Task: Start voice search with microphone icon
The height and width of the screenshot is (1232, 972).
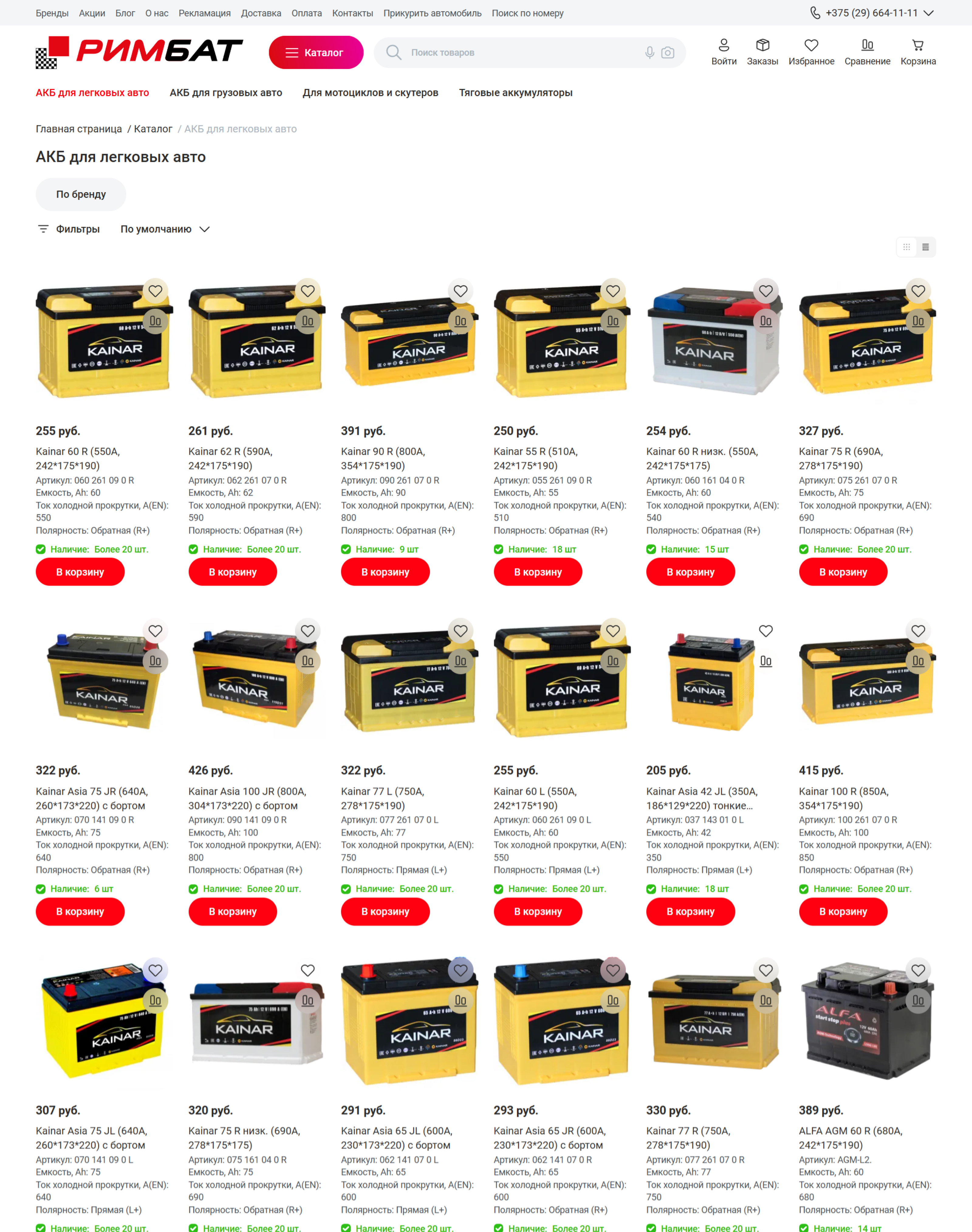Action: (649, 52)
